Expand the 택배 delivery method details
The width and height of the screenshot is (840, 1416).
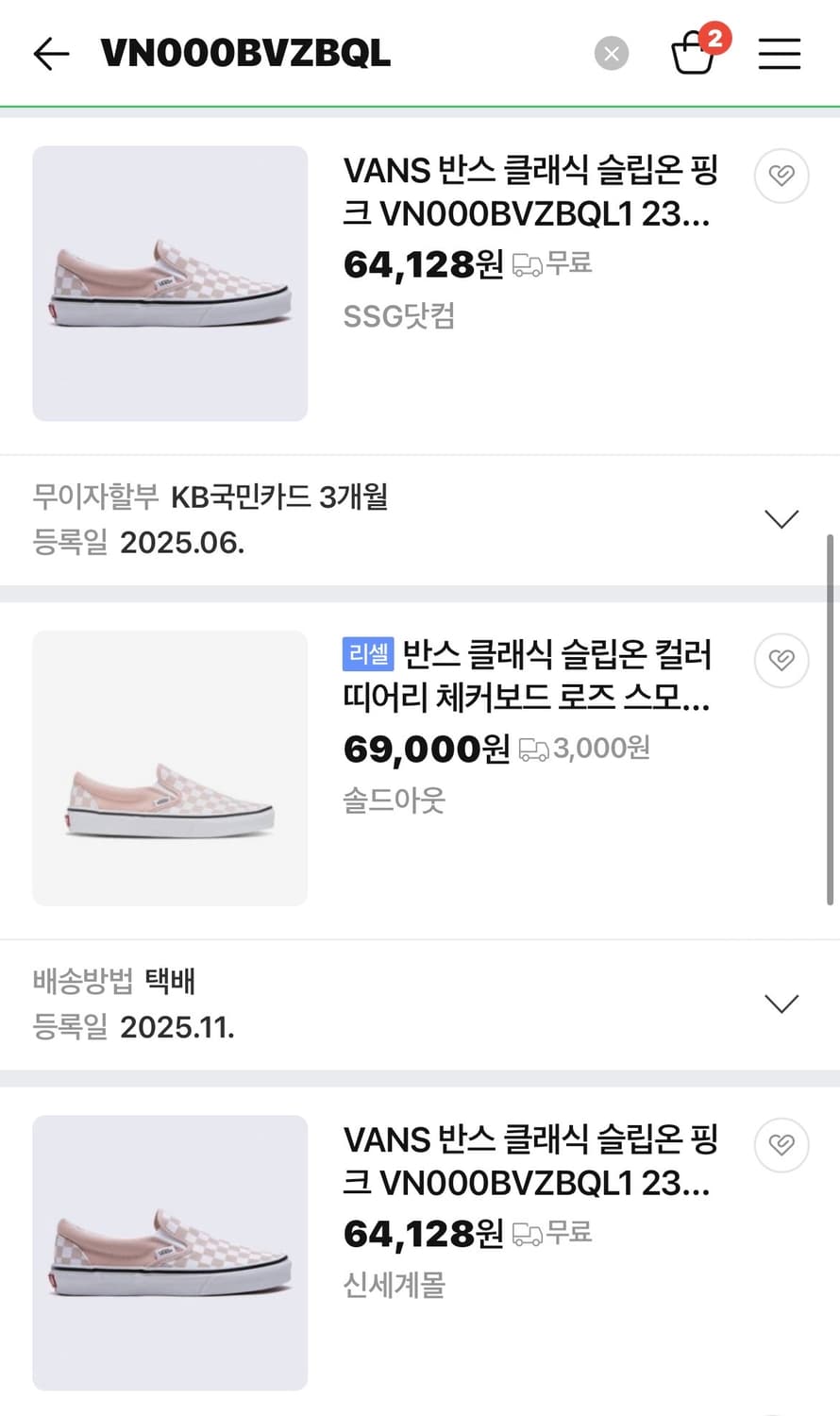tap(780, 1003)
